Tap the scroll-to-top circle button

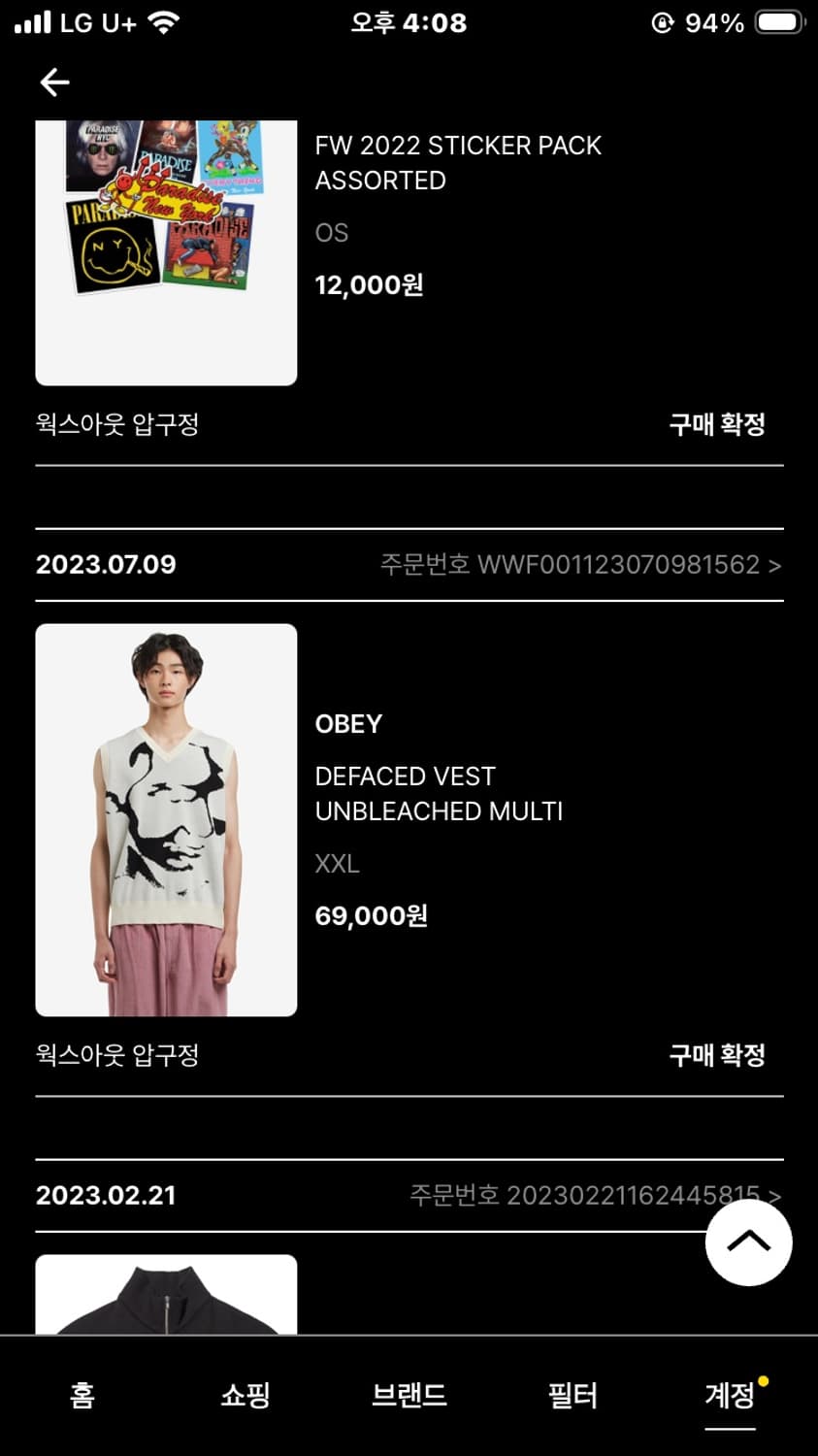pyautogui.click(x=748, y=1241)
